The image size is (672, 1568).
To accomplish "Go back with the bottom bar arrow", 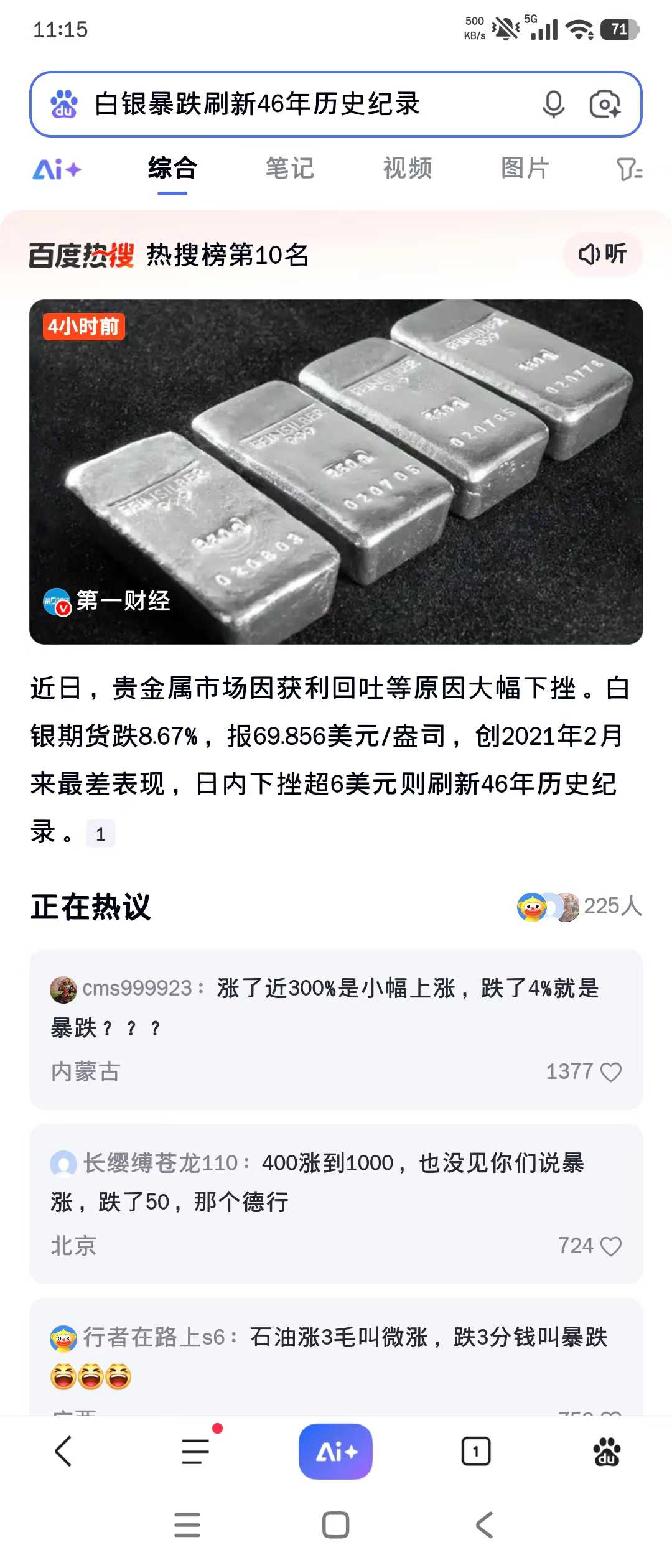I will [x=63, y=1451].
